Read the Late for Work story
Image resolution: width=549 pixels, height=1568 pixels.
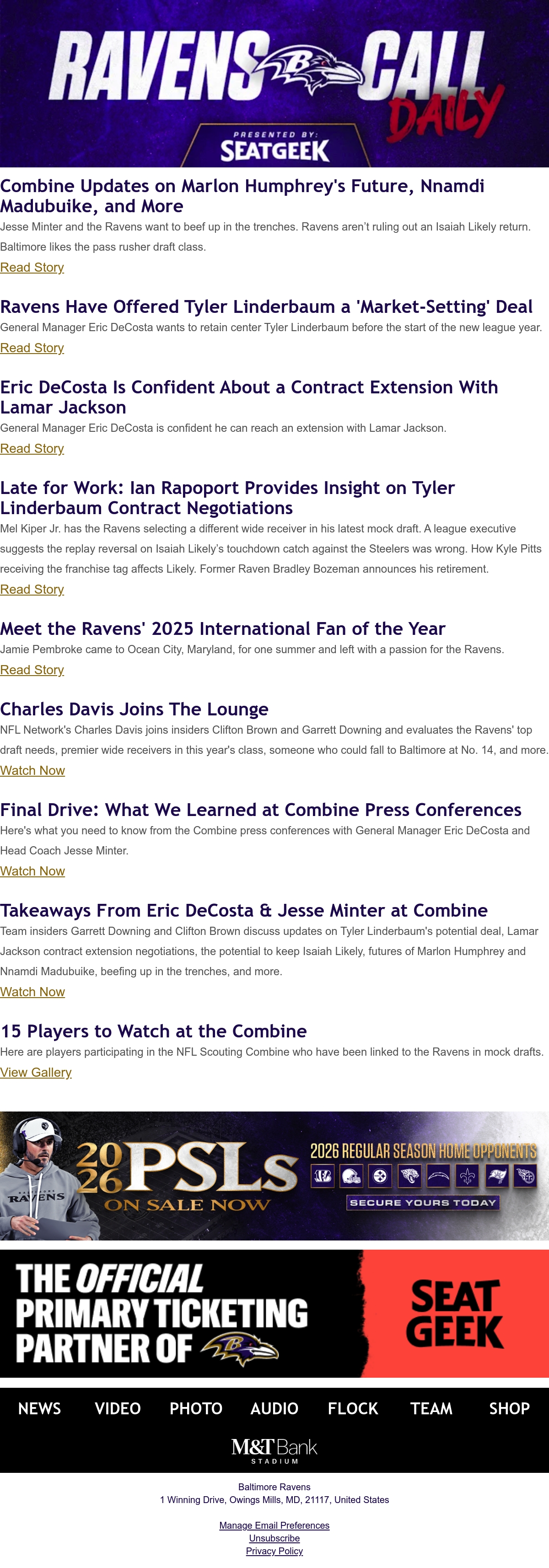32,589
